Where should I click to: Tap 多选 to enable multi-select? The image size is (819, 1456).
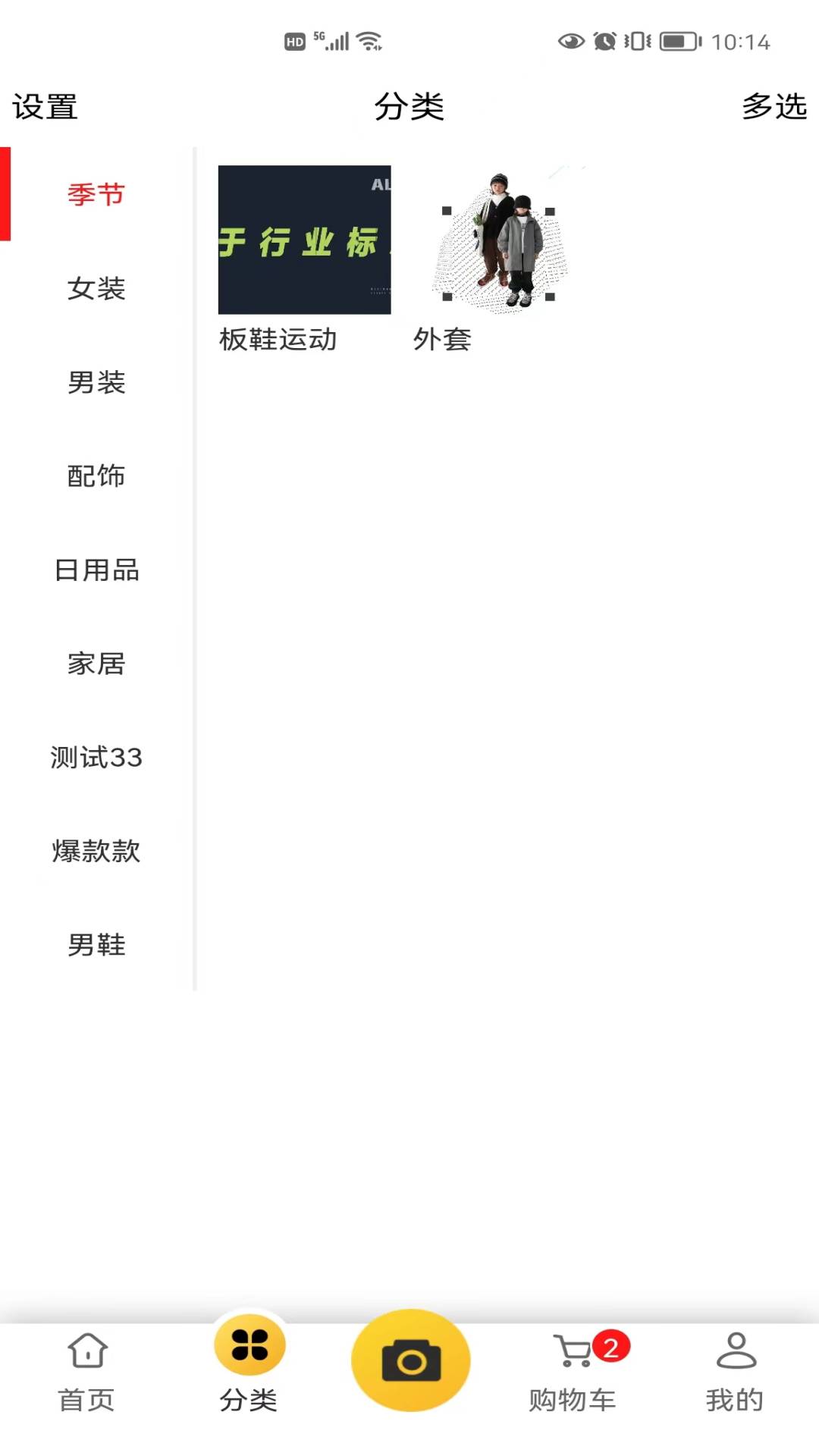(774, 106)
